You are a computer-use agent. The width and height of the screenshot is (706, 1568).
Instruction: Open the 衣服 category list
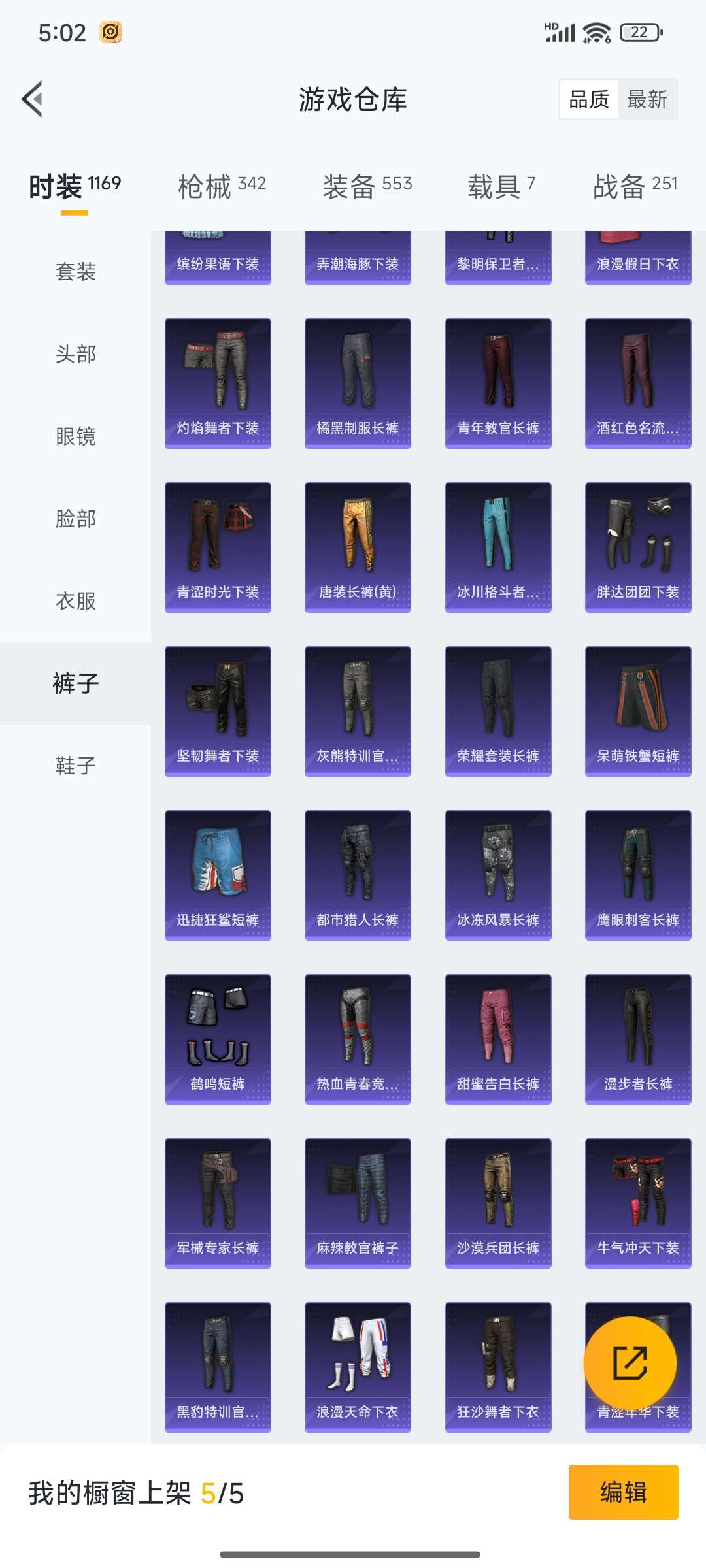coord(74,602)
